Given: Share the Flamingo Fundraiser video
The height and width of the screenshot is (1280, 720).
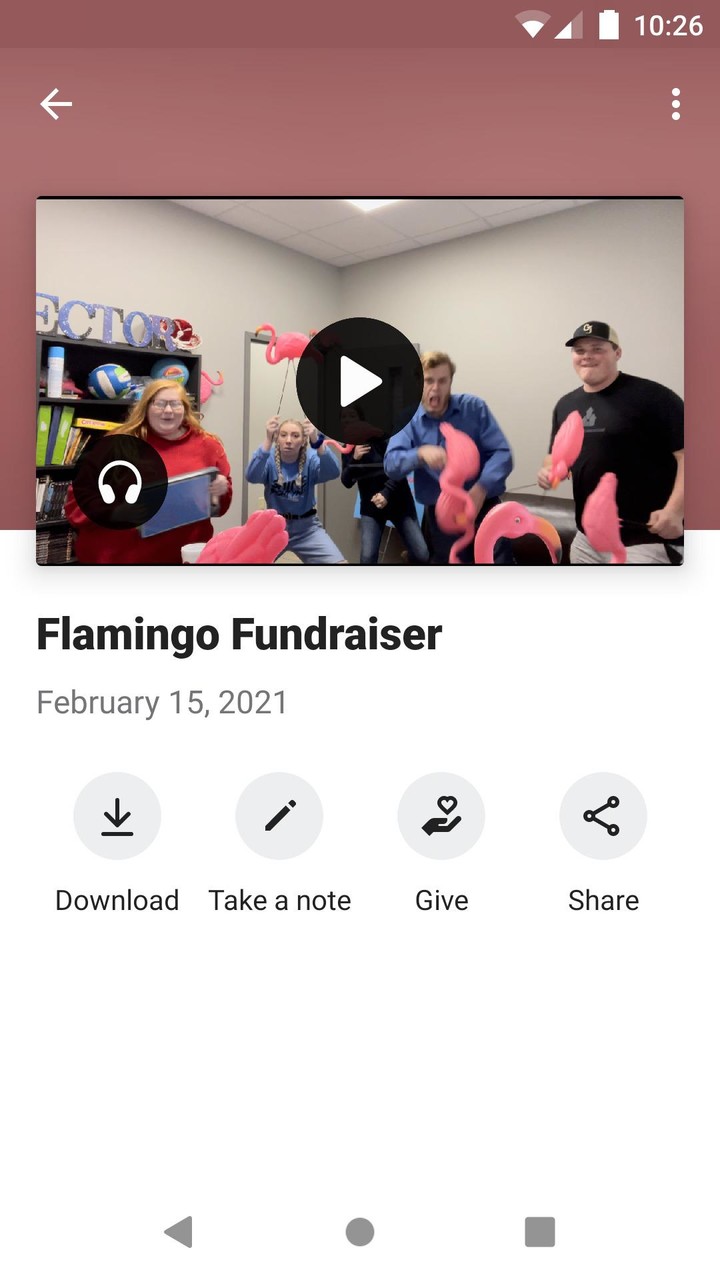Looking at the screenshot, I should click(603, 816).
